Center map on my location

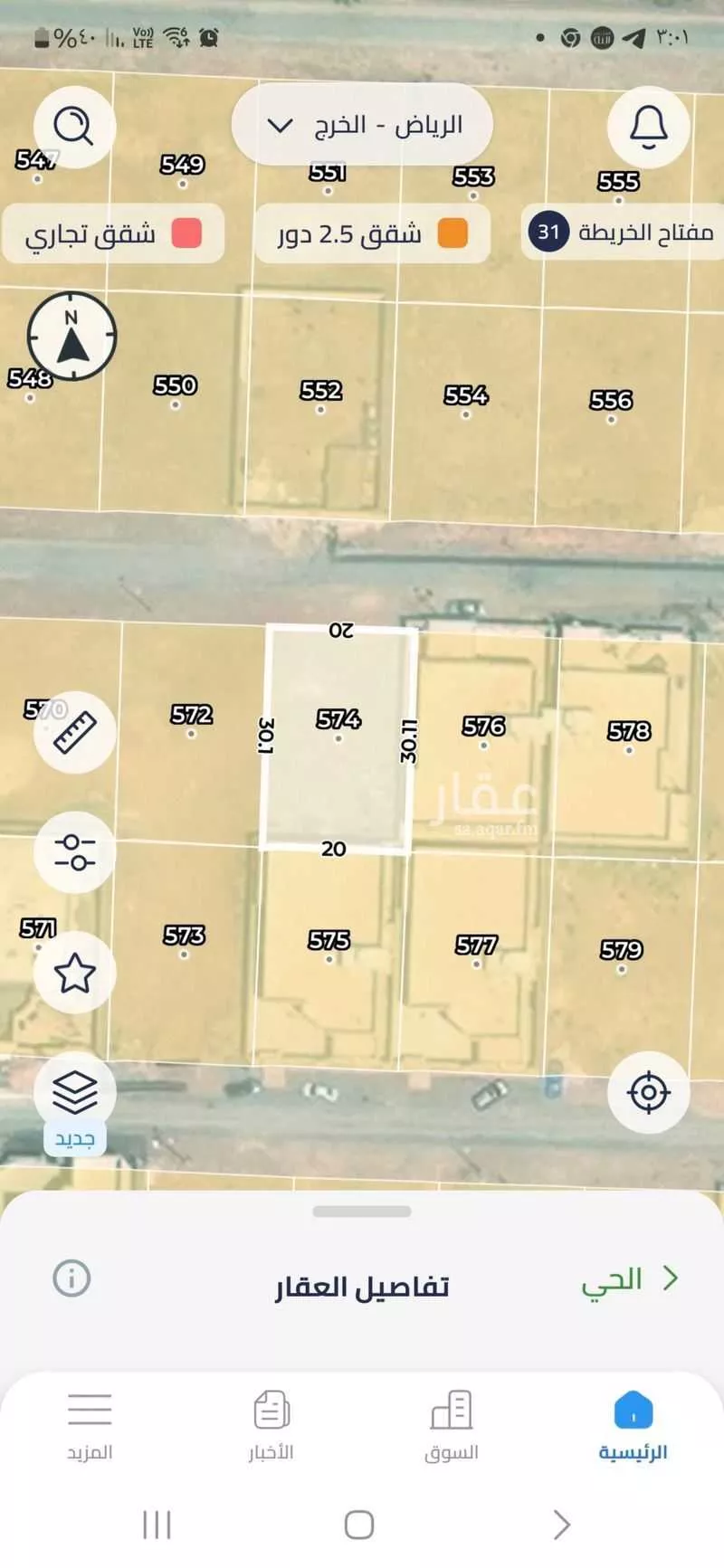tap(648, 1092)
